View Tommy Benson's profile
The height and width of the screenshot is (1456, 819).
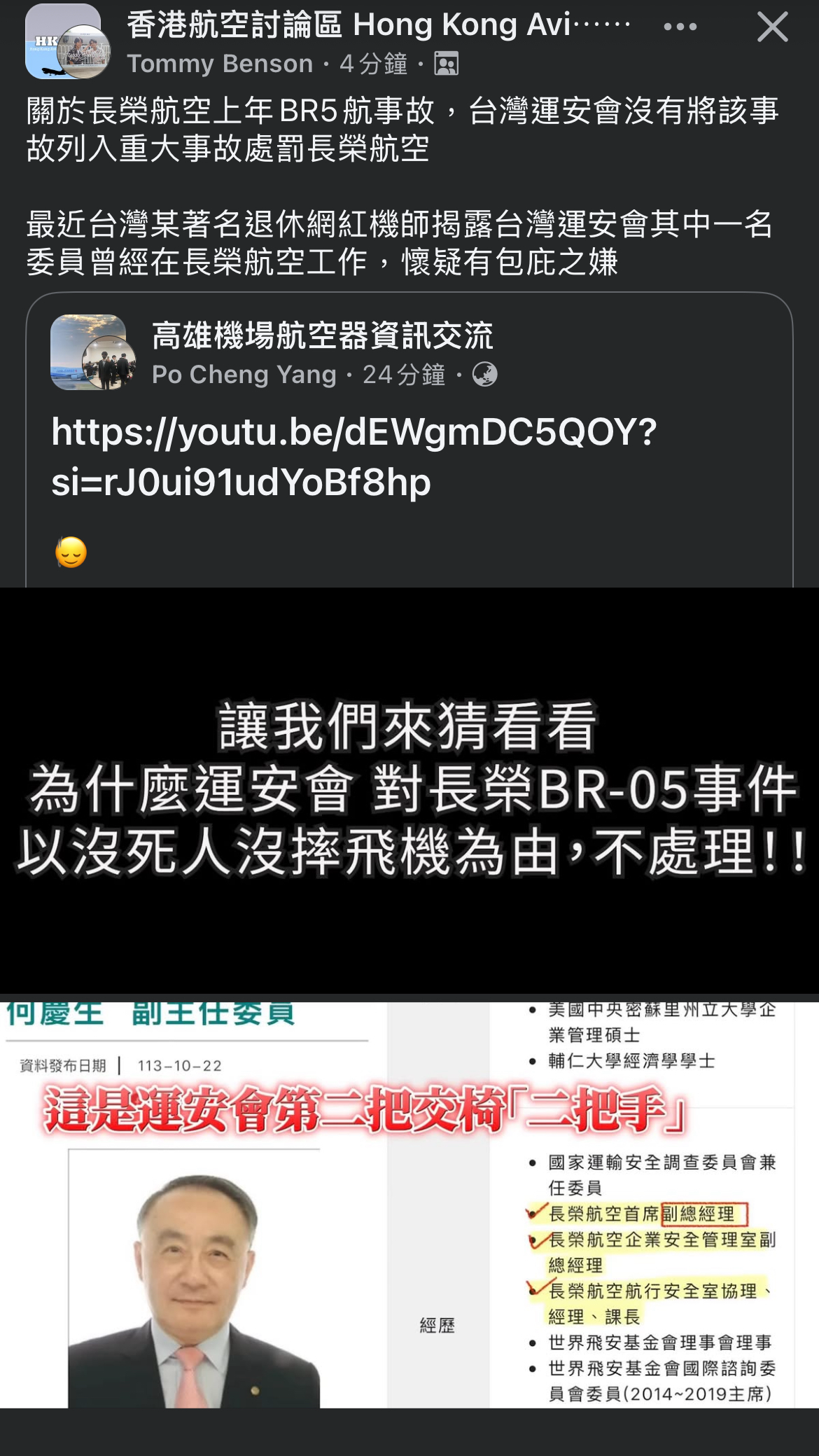click(220, 64)
